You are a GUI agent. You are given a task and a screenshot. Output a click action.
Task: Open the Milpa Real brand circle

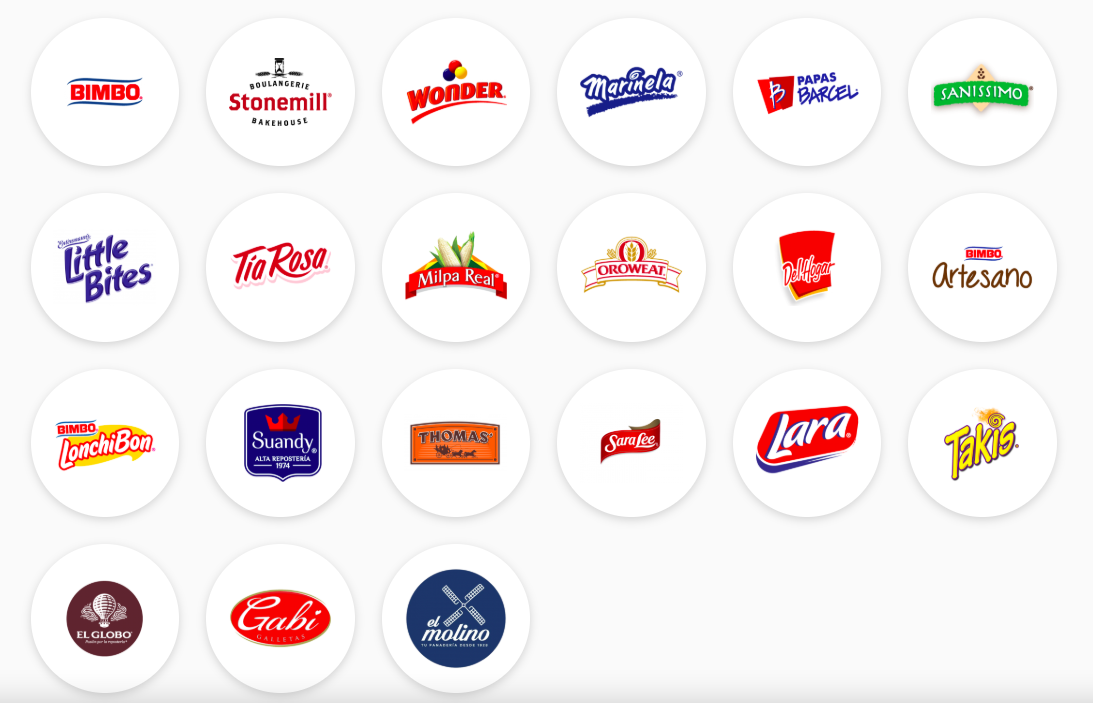(456, 267)
